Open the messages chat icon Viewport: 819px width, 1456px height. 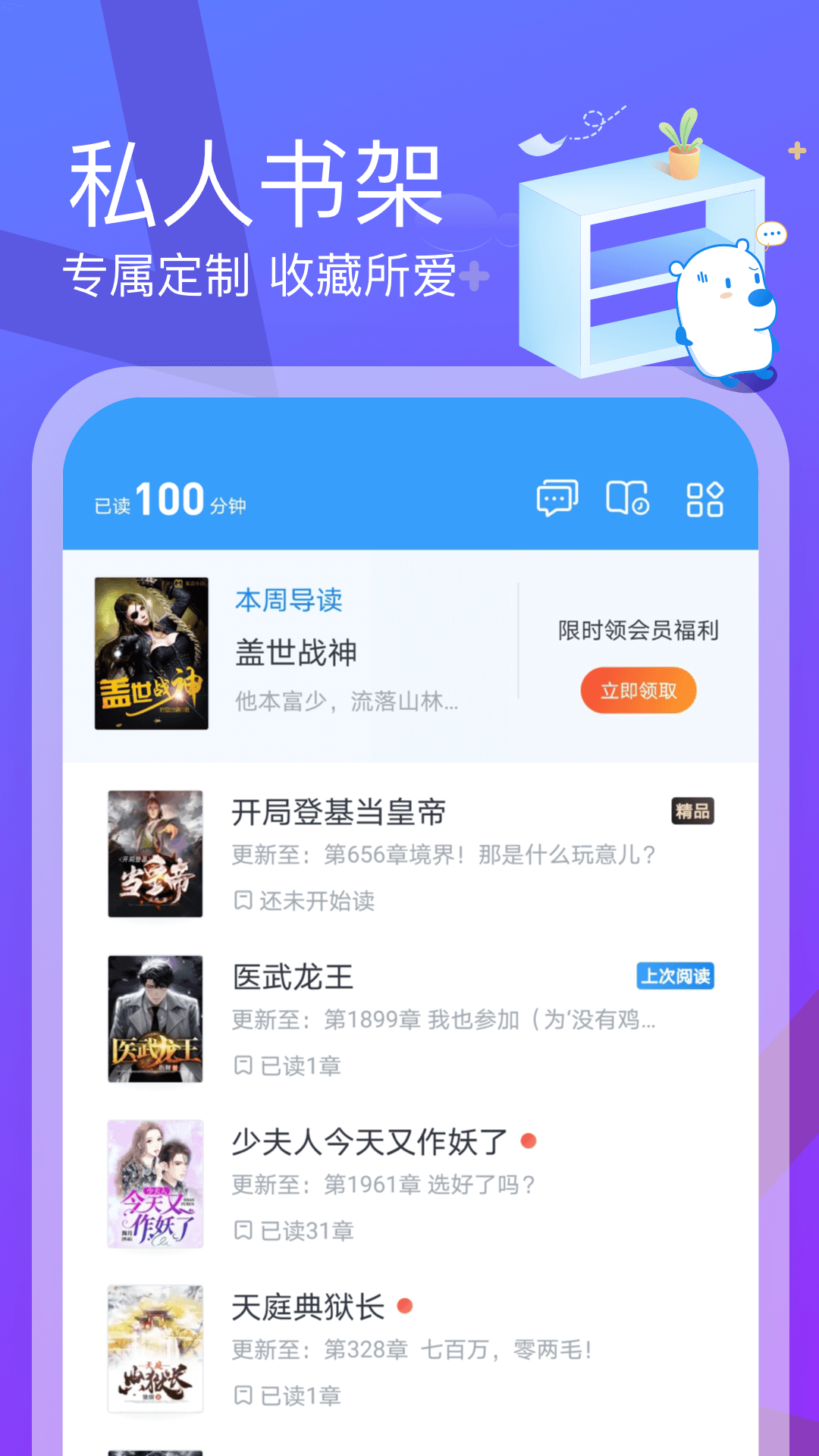557,500
